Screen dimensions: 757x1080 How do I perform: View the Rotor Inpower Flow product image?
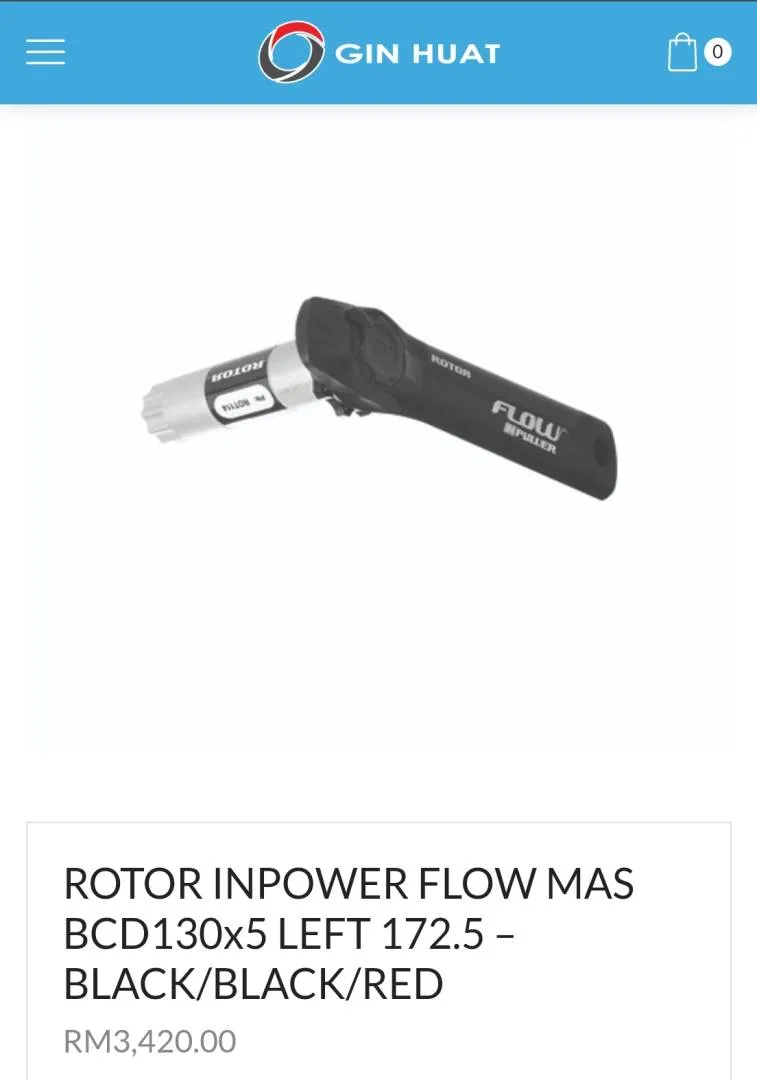pyautogui.click(x=378, y=400)
